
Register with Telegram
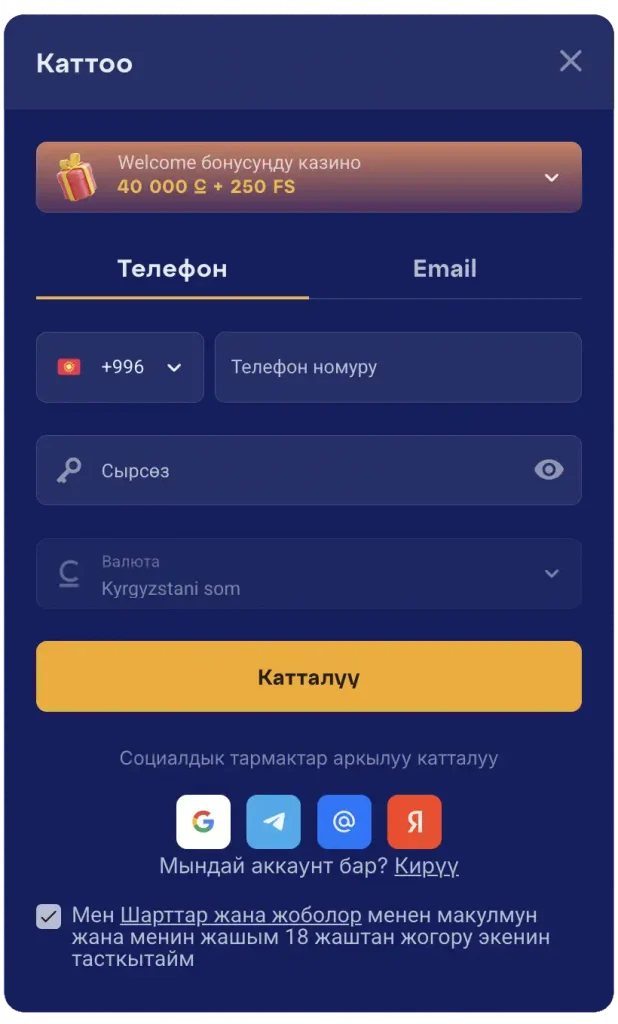pos(273,822)
